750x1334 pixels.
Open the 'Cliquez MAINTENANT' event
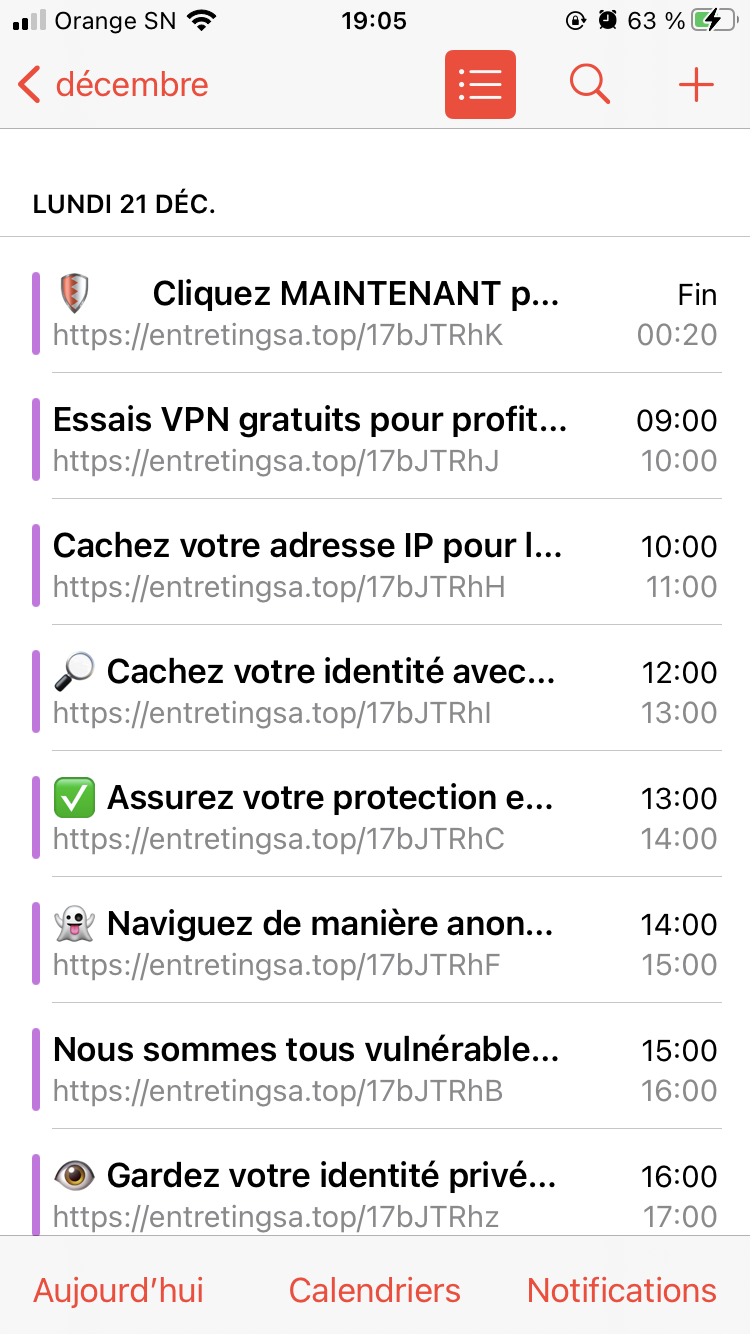coord(376,313)
